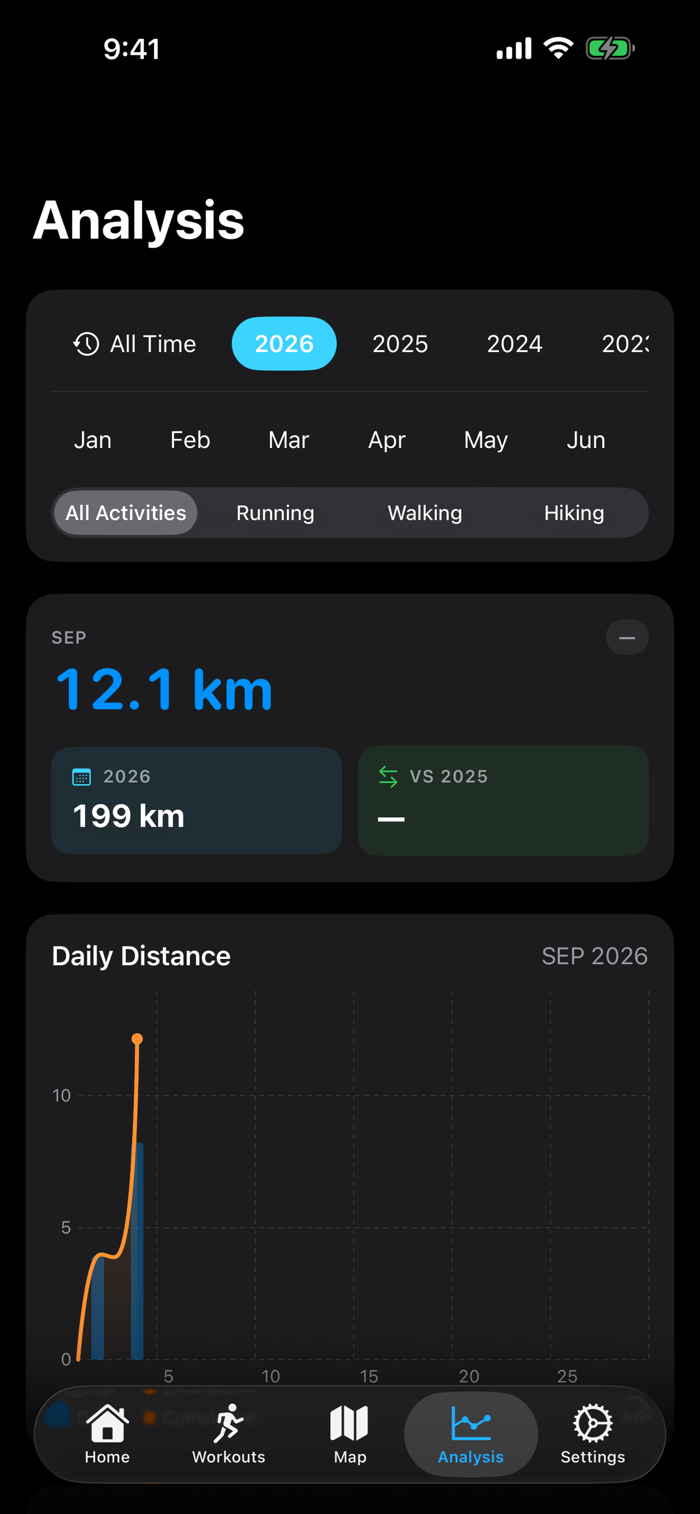Viewport: 700px width, 1514px height.
Task: Select the Apr month
Action: pyautogui.click(x=387, y=440)
